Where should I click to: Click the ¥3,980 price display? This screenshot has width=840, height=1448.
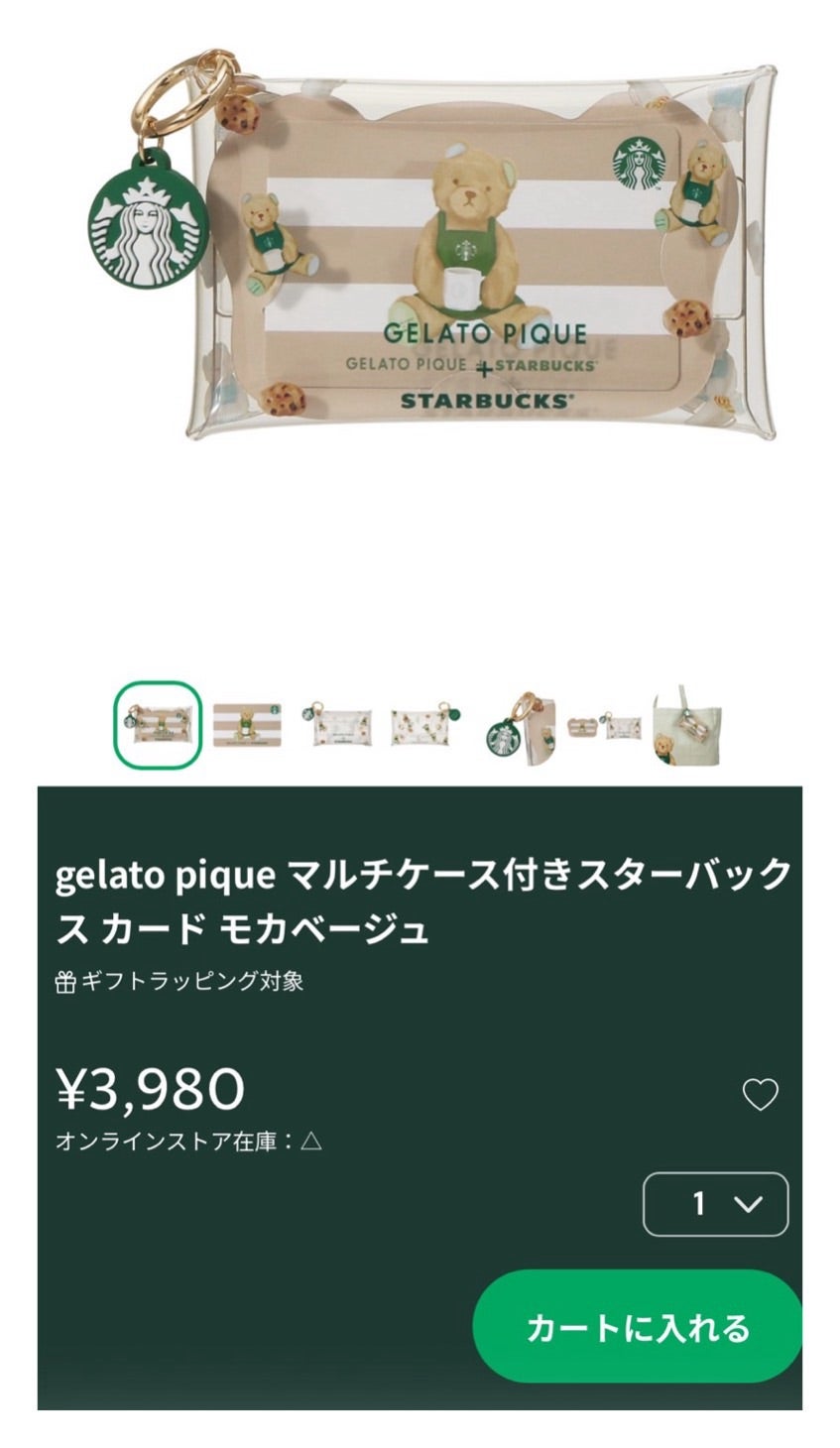[149, 1089]
